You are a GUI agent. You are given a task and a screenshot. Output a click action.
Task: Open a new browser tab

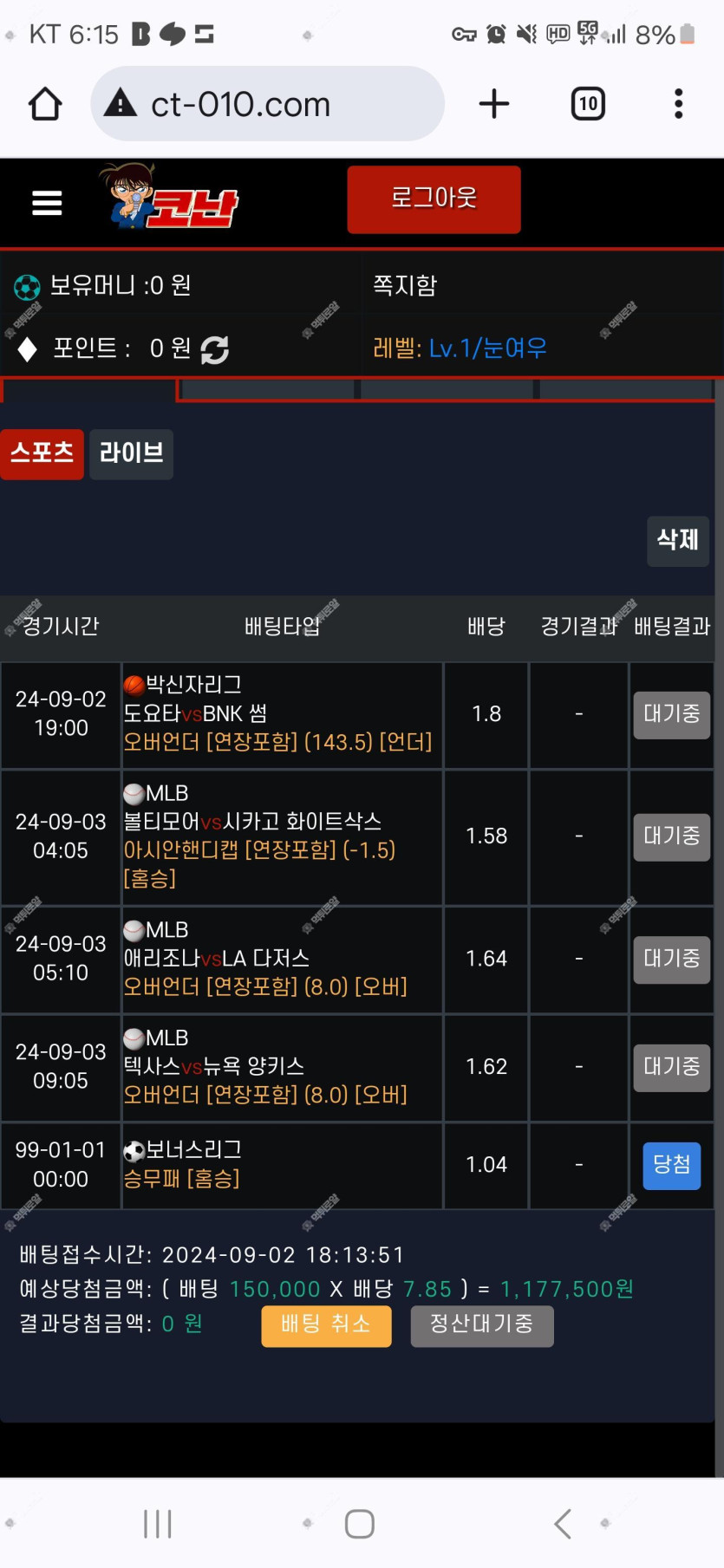pos(494,104)
